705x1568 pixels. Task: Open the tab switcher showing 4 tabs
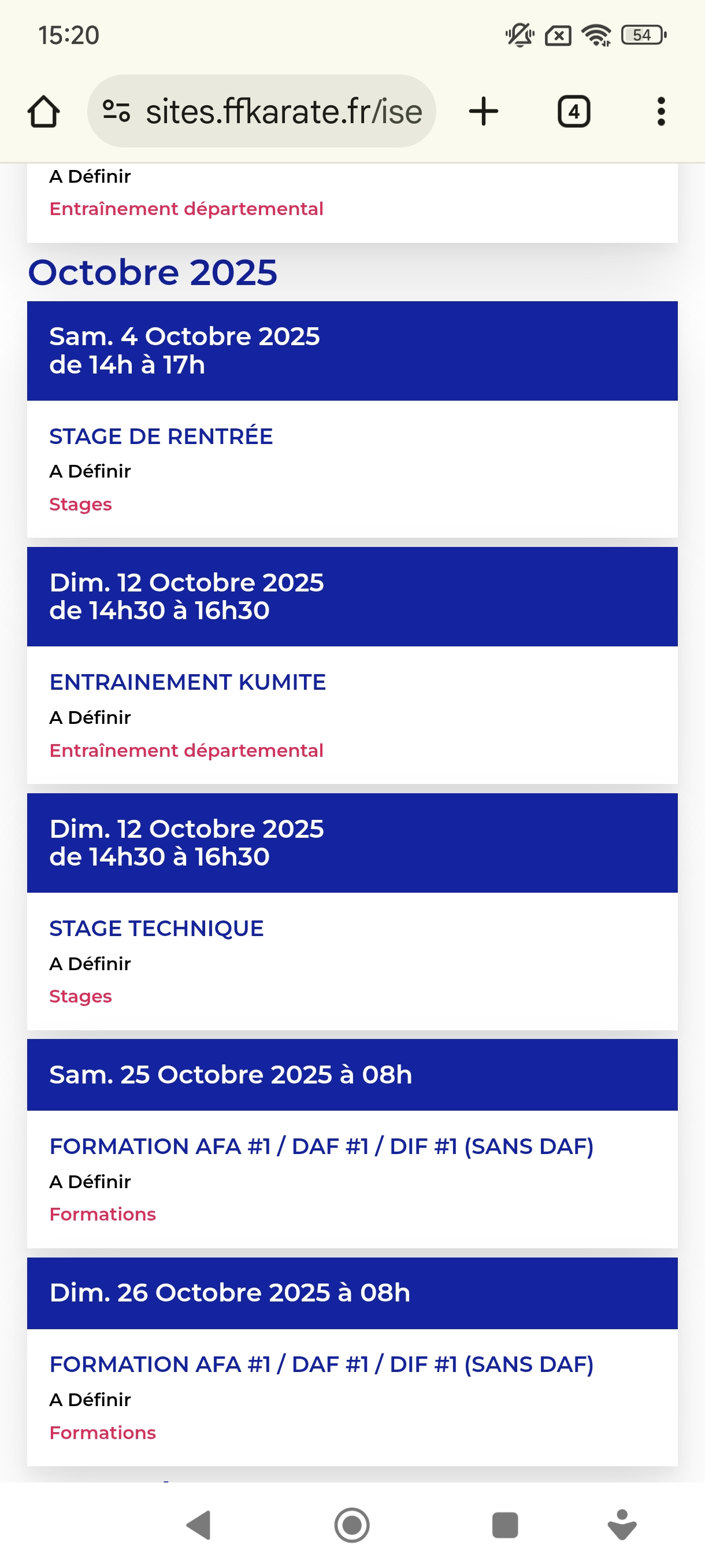coord(574,112)
